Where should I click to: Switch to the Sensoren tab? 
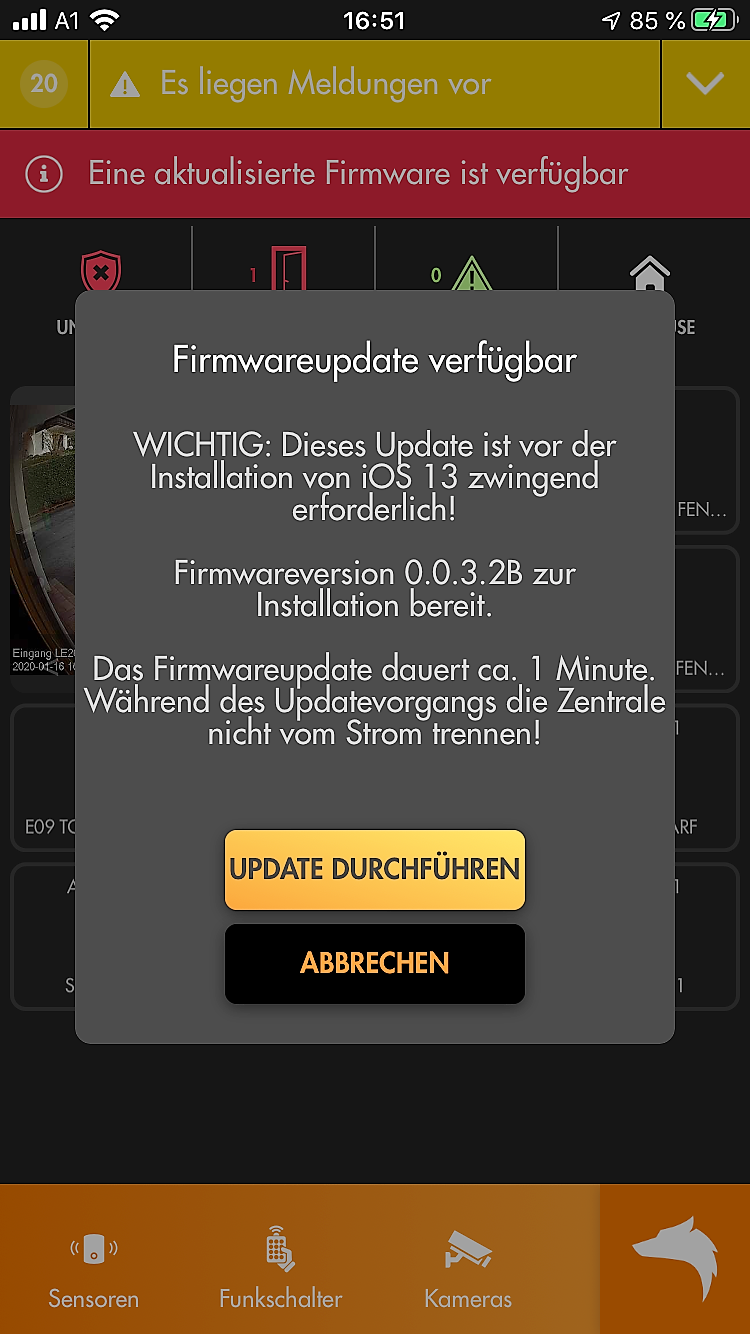[x=93, y=1269]
